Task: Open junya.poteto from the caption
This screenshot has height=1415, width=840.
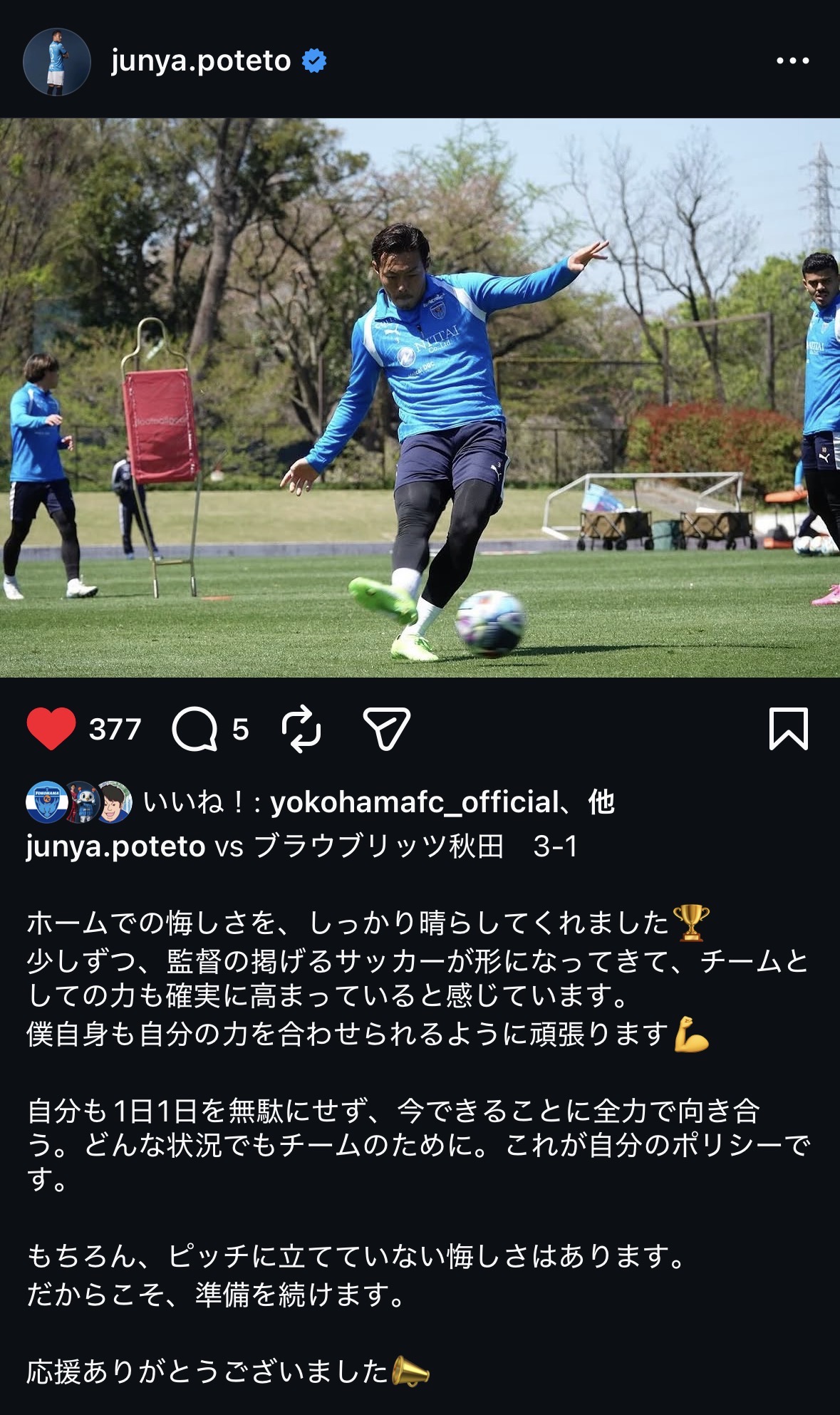Action: (115, 846)
